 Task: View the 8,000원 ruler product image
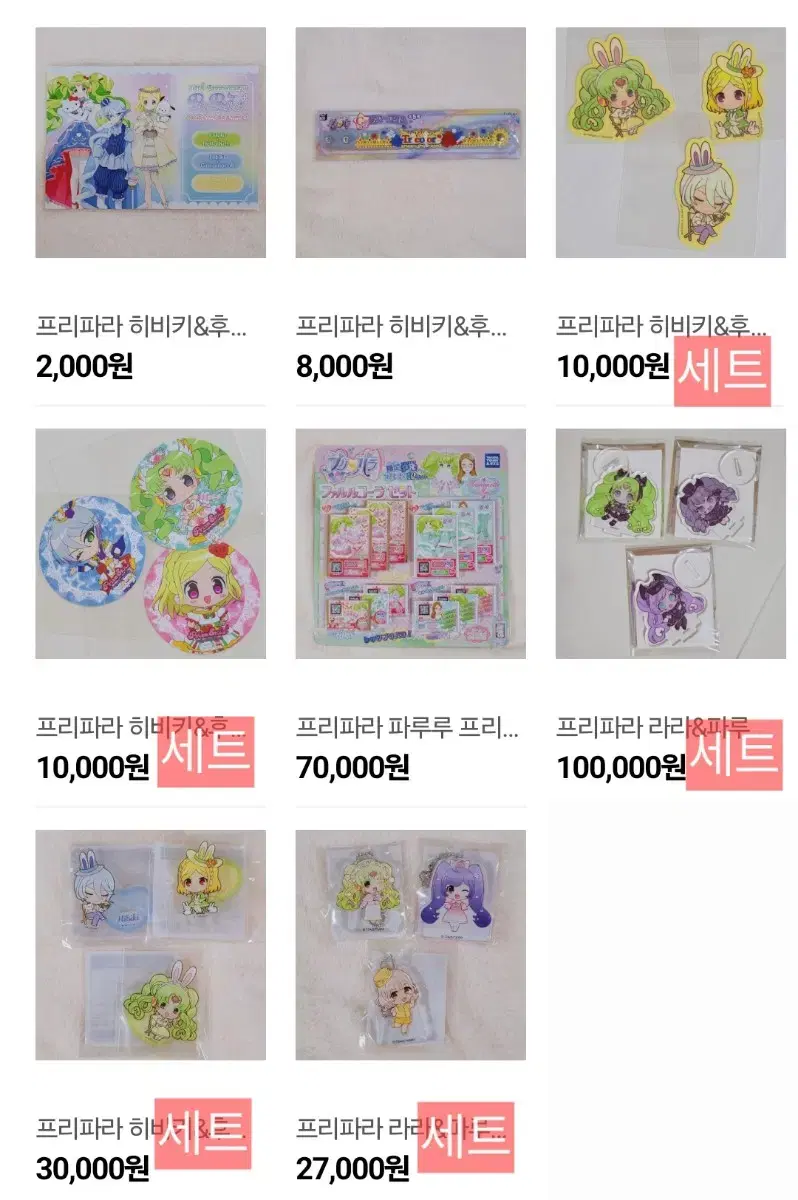click(408, 145)
